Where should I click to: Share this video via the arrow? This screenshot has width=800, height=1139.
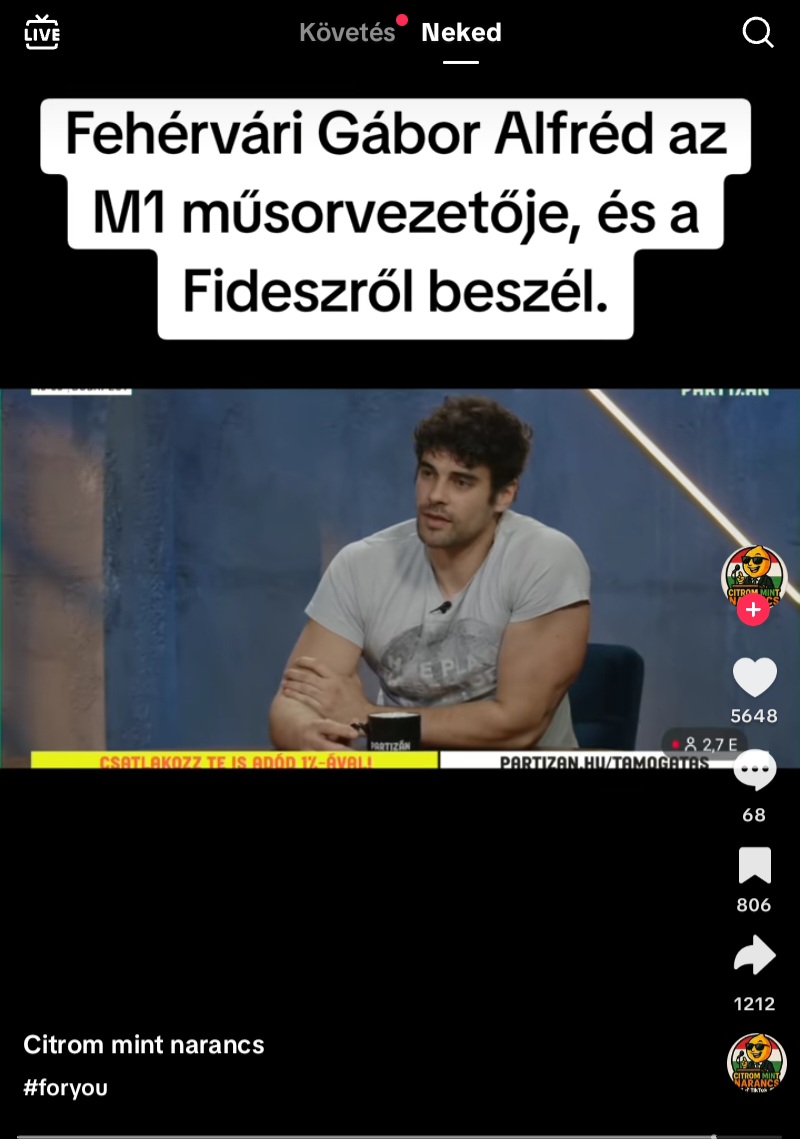tap(754, 956)
